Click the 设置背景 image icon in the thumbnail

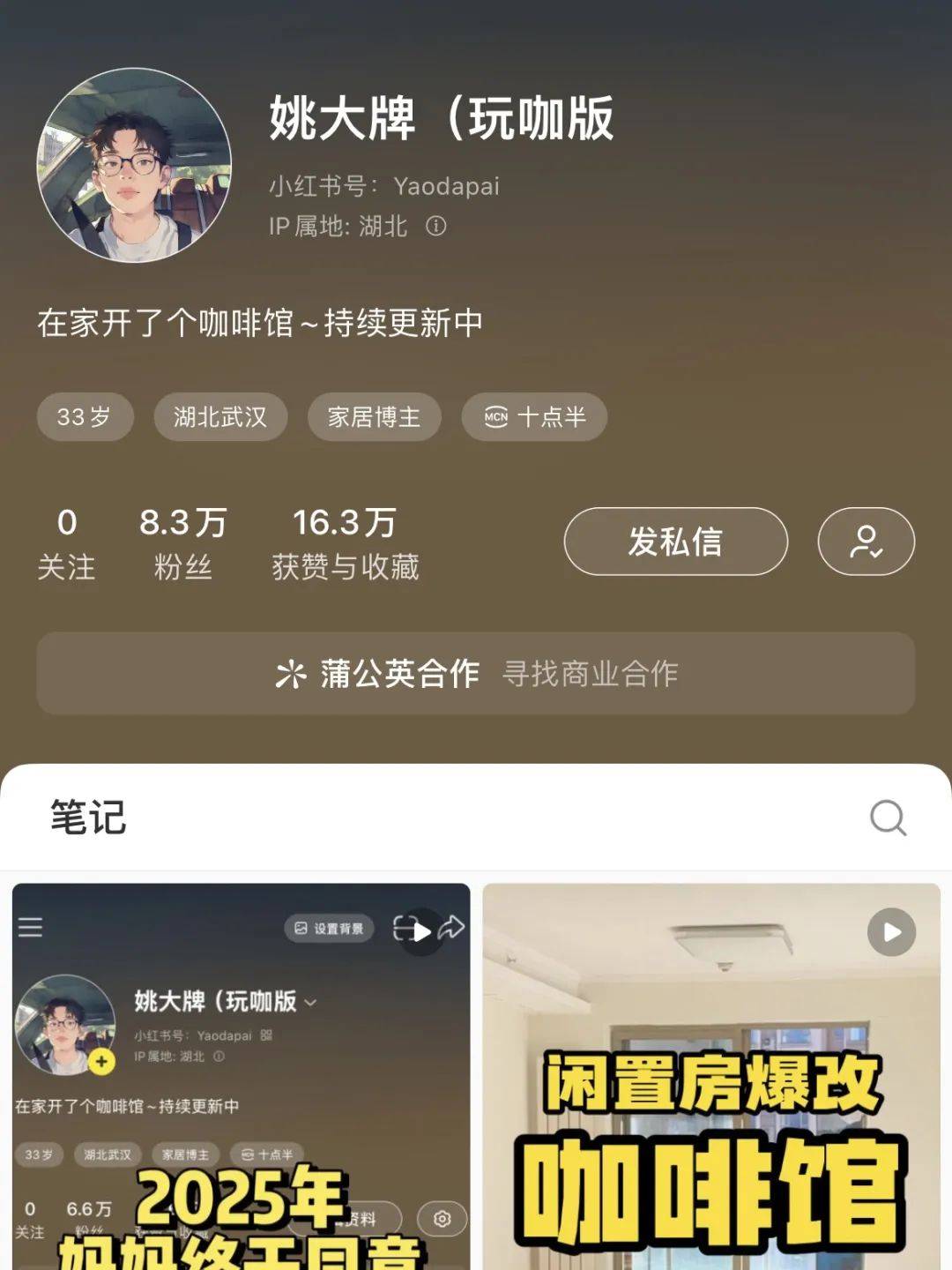301,928
